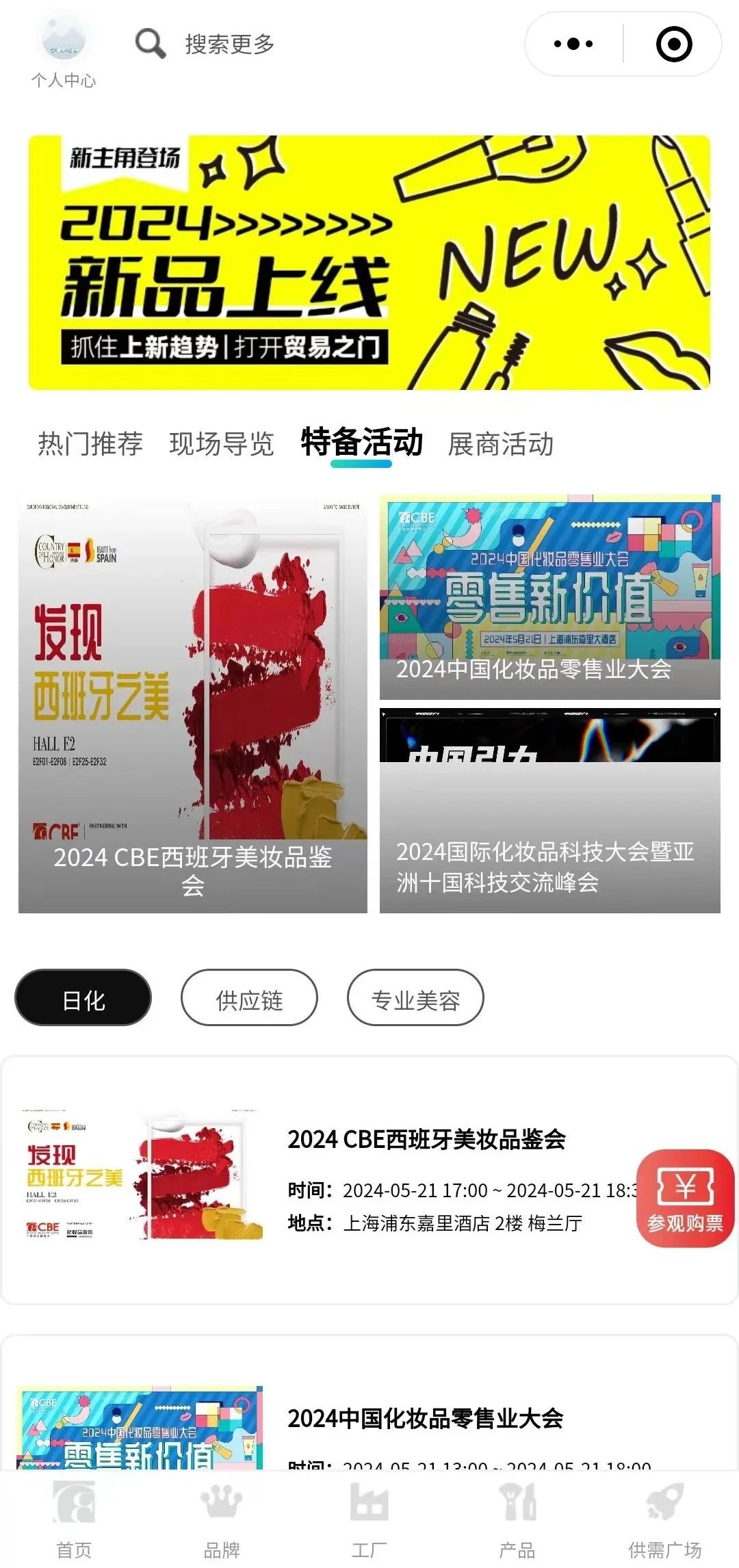Tap the 搜索更多 search field

coord(229,44)
